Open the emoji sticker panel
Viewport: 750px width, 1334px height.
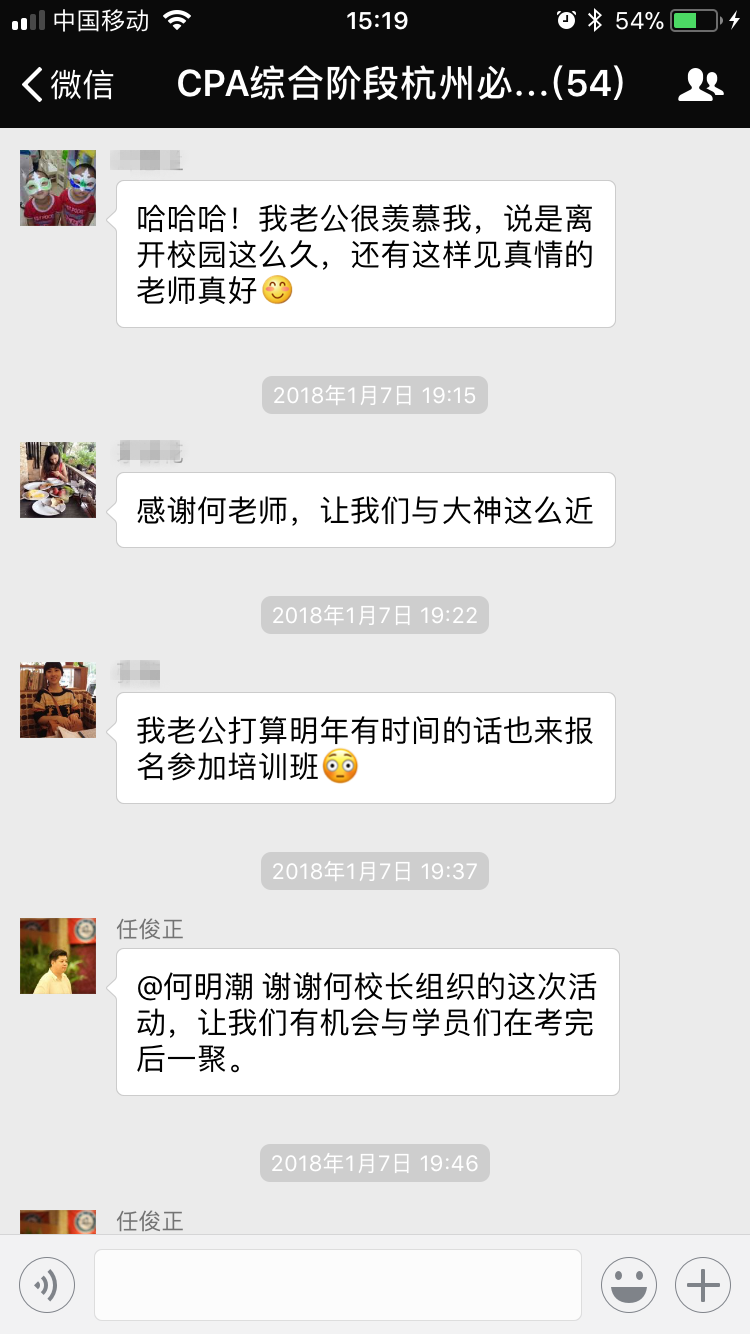pos(629,1285)
